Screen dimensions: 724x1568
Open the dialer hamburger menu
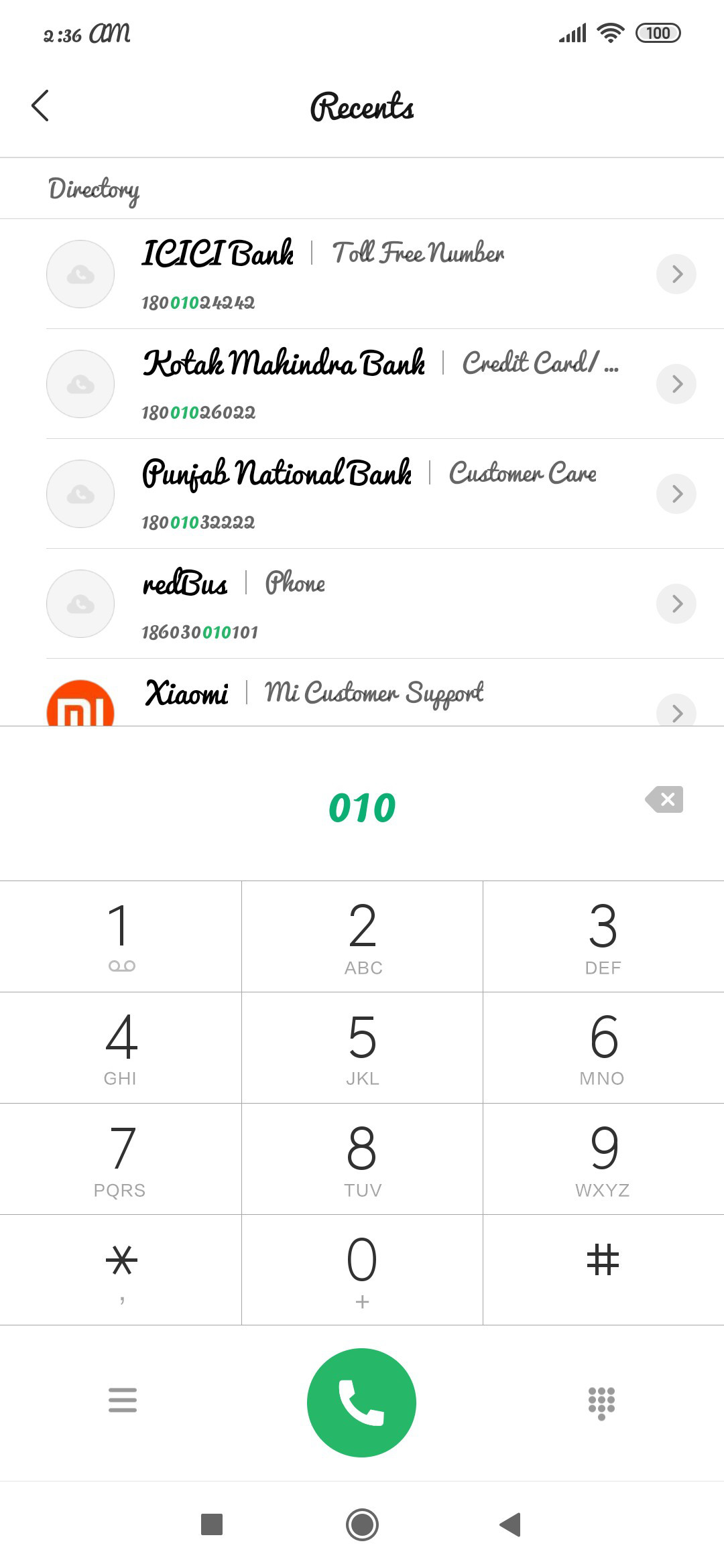tap(123, 1400)
